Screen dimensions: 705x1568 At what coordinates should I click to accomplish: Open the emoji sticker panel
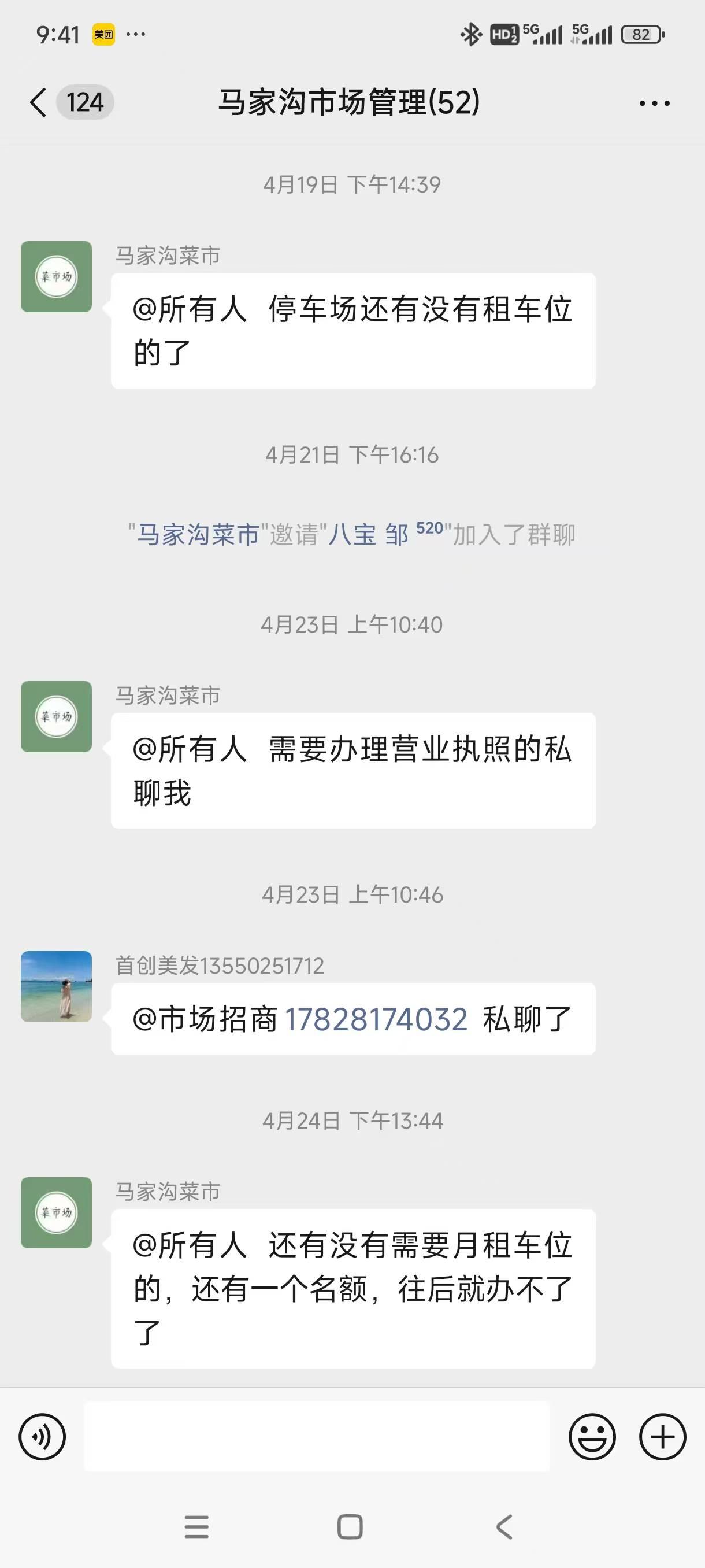point(592,1437)
